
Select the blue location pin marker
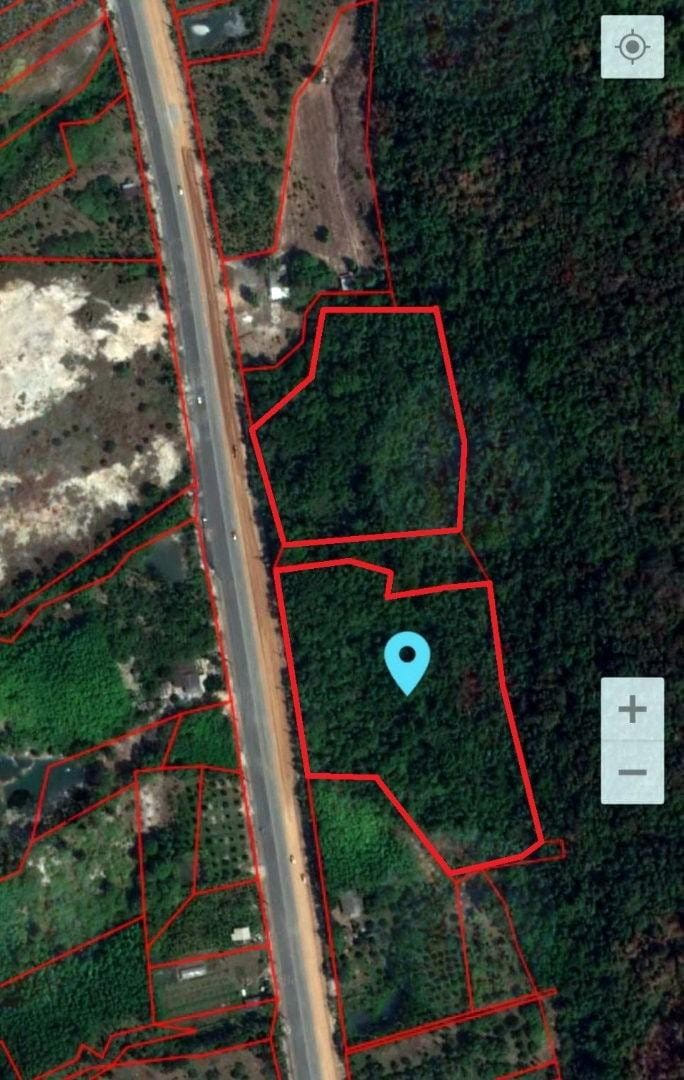pyautogui.click(x=407, y=660)
